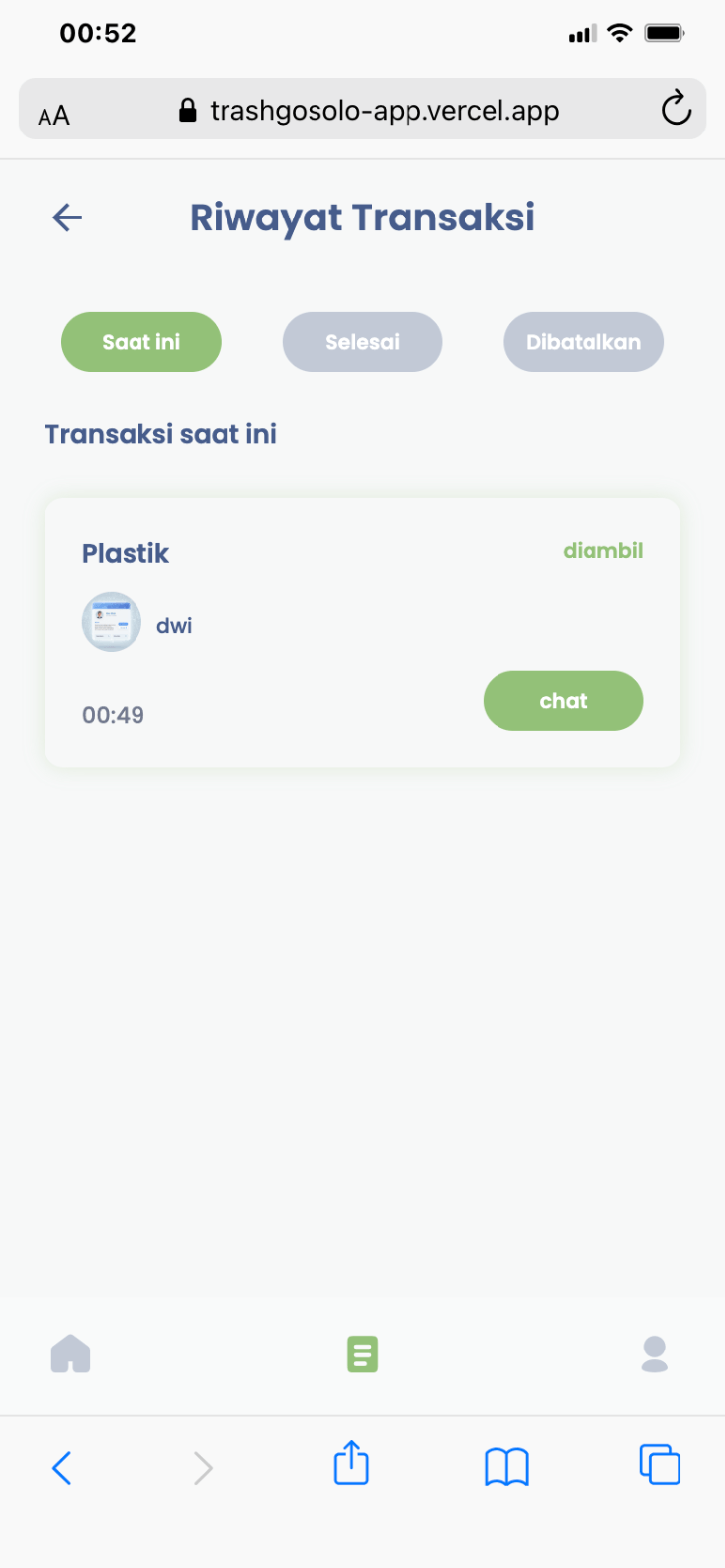
Task: Reload the page in the address bar
Action: coord(677,109)
